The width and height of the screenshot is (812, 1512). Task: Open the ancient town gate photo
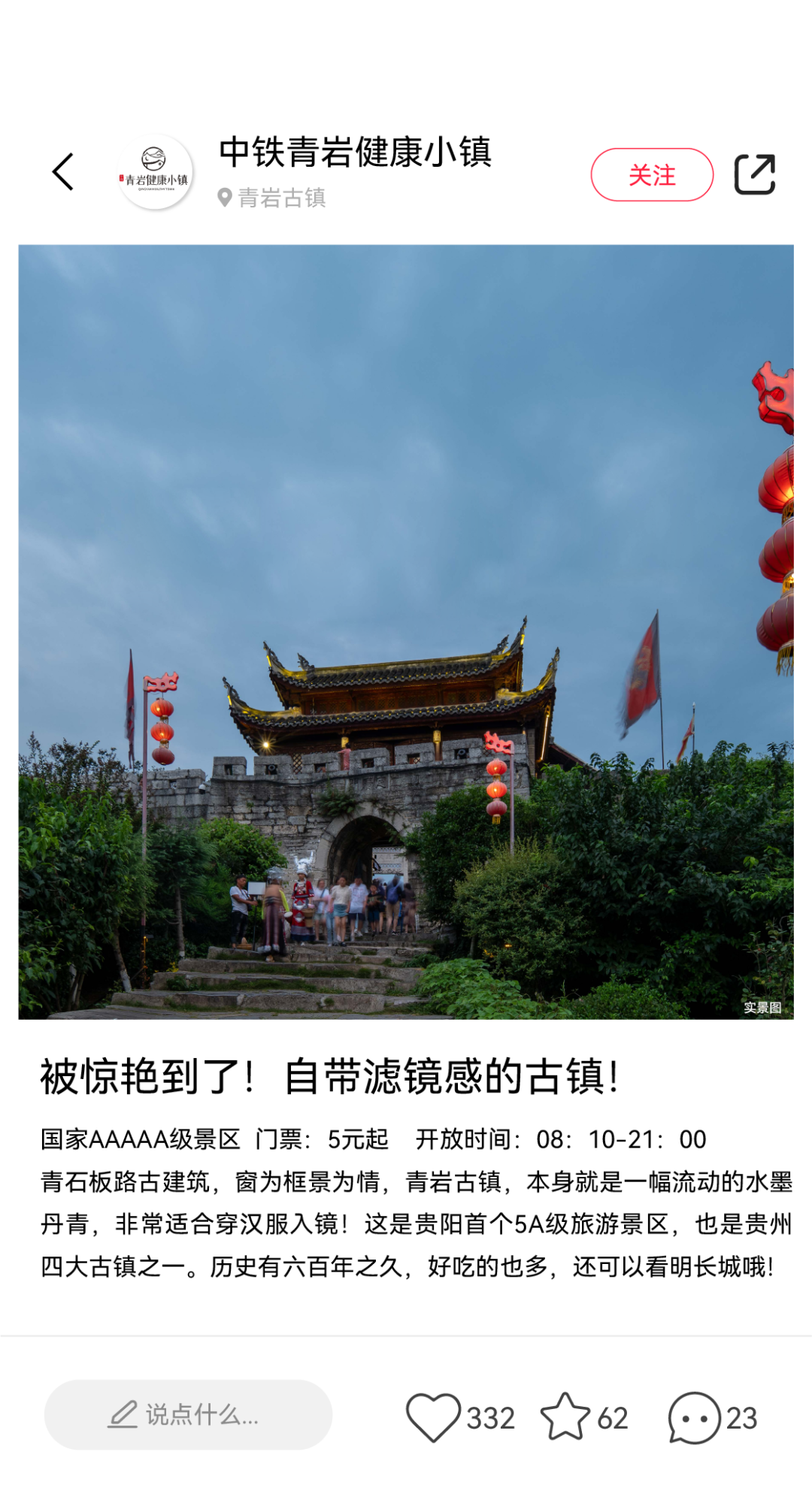406,631
